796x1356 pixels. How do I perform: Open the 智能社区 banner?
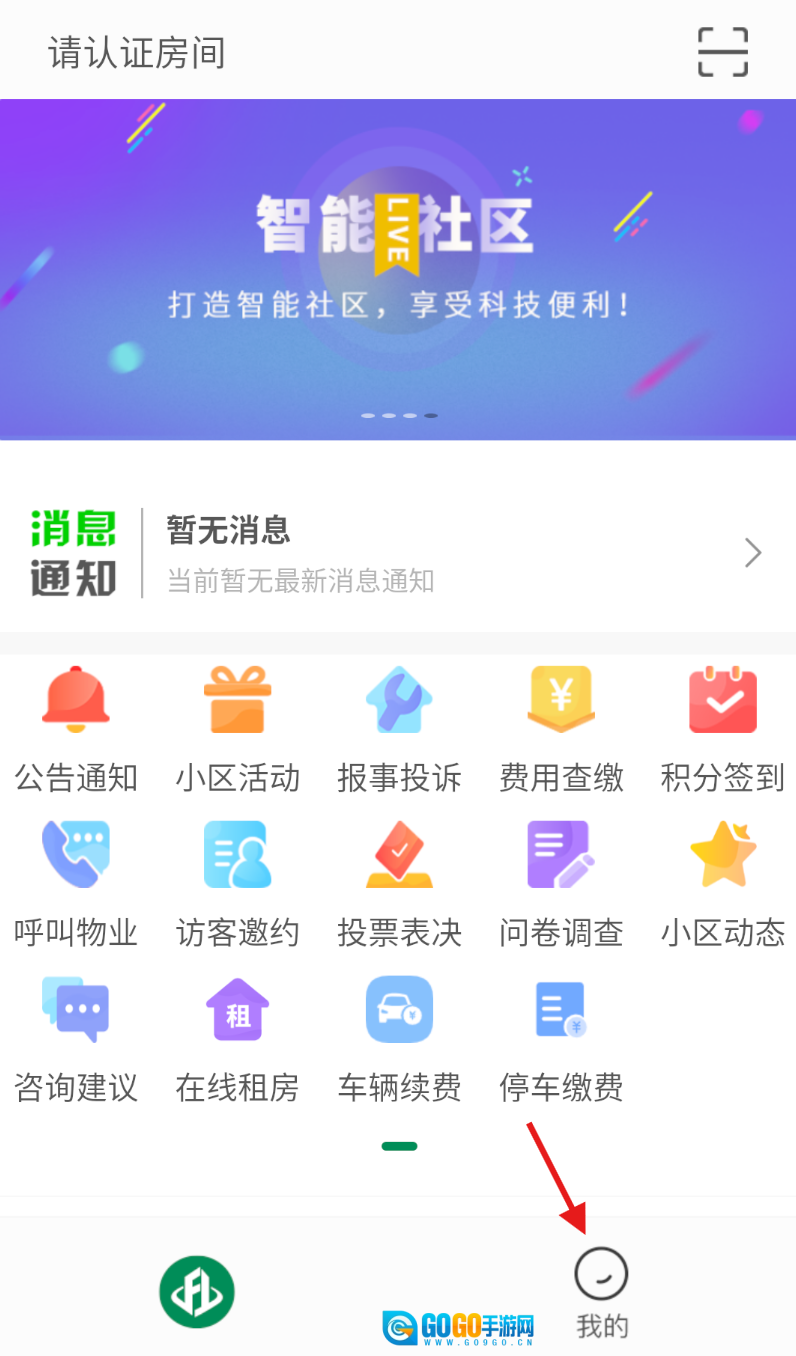398,268
